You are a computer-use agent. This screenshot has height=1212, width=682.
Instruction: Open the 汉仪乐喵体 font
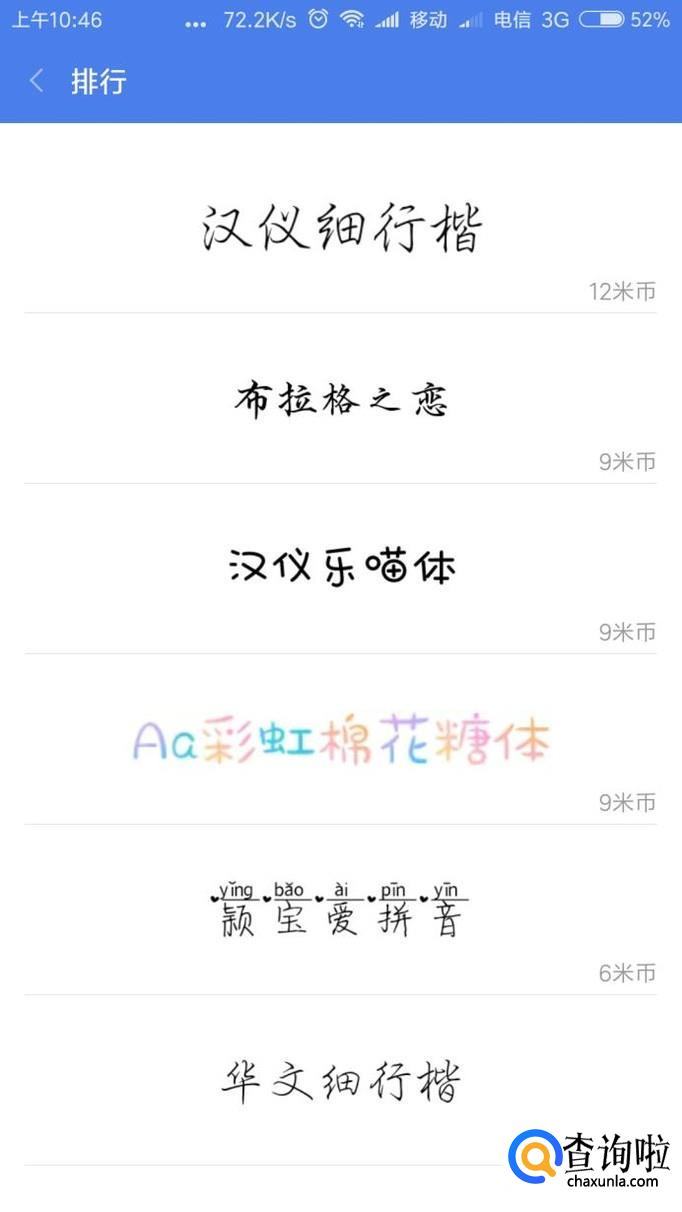point(341,568)
